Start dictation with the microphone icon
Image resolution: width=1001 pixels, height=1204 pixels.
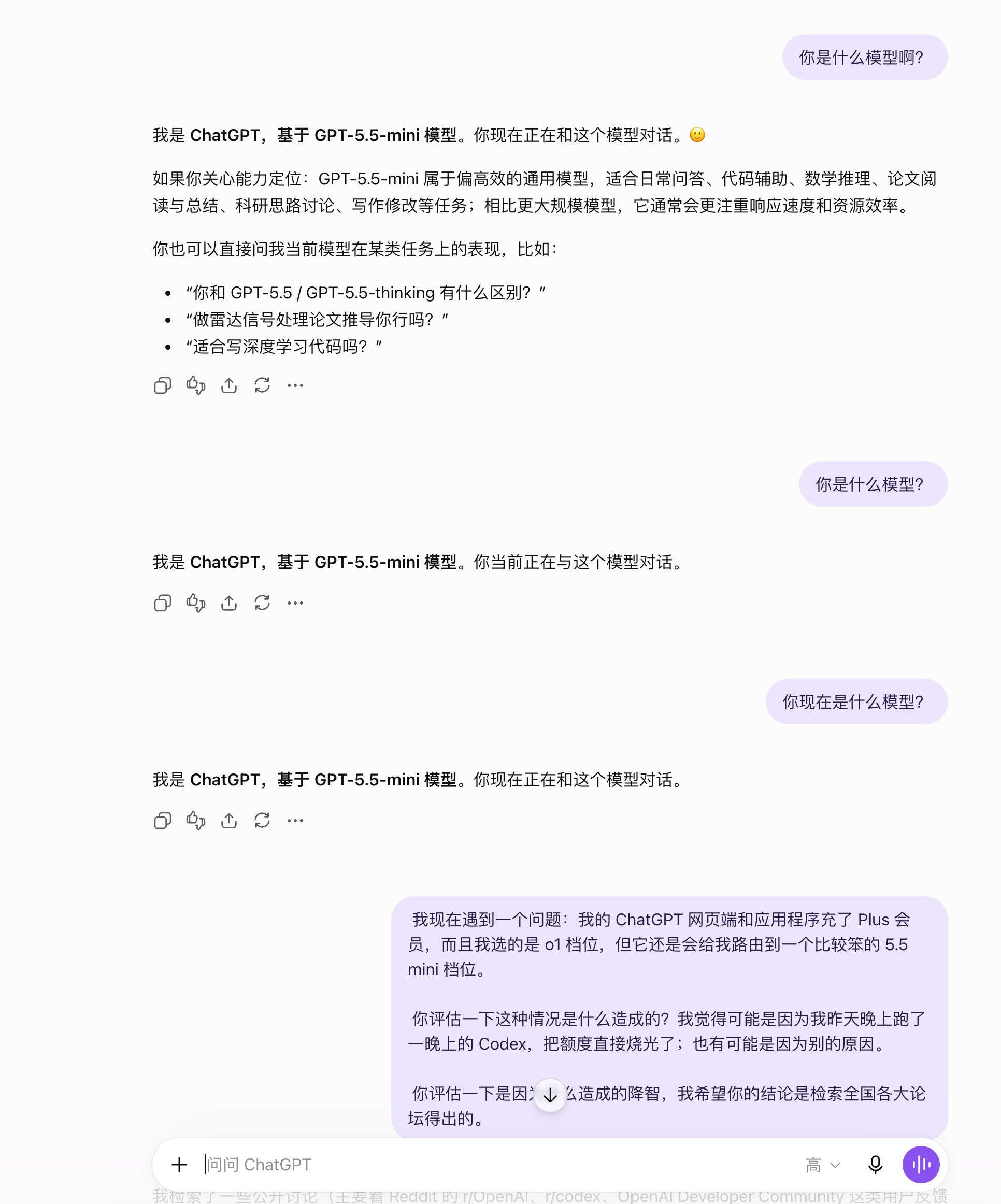point(875,1165)
